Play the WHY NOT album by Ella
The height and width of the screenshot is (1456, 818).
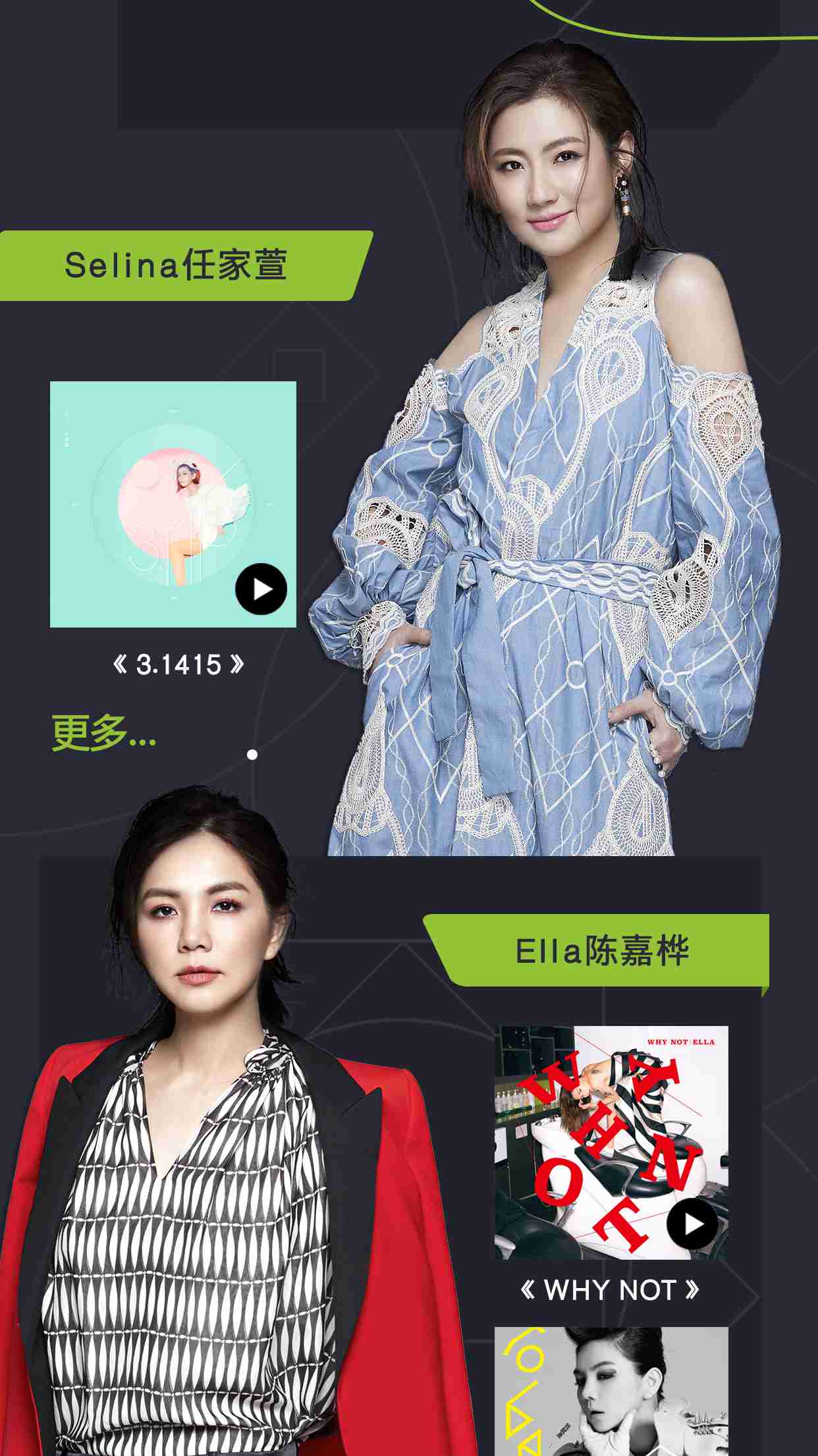692,1224
